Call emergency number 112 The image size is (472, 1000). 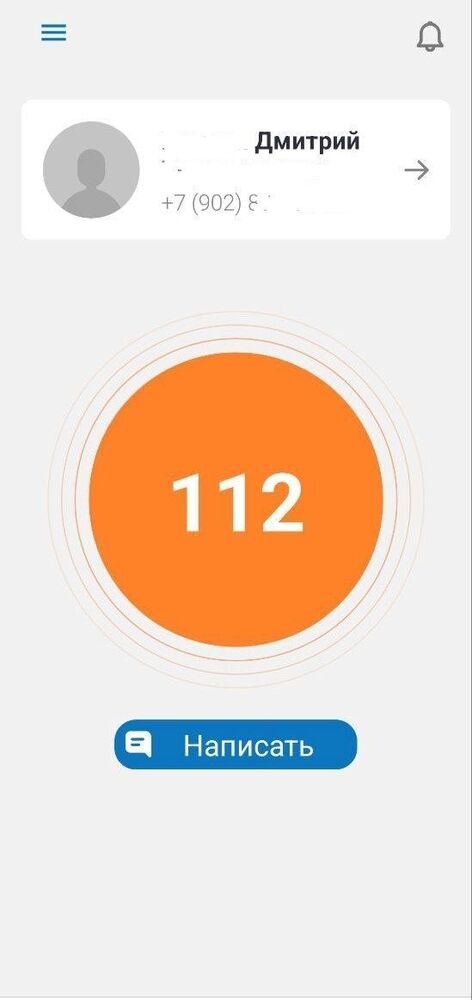[236, 499]
